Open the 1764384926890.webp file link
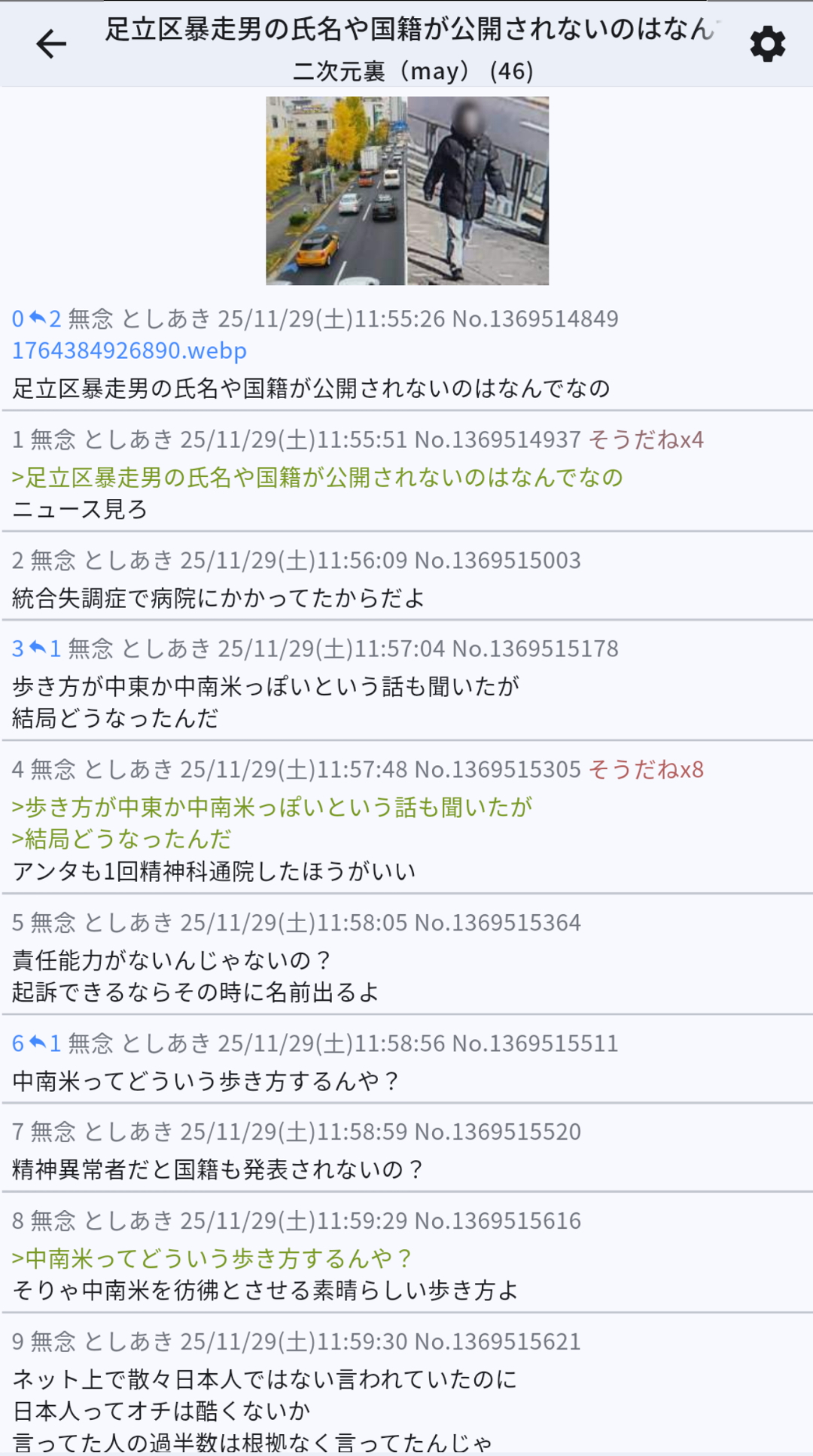The image size is (813, 1456). tap(129, 351)
